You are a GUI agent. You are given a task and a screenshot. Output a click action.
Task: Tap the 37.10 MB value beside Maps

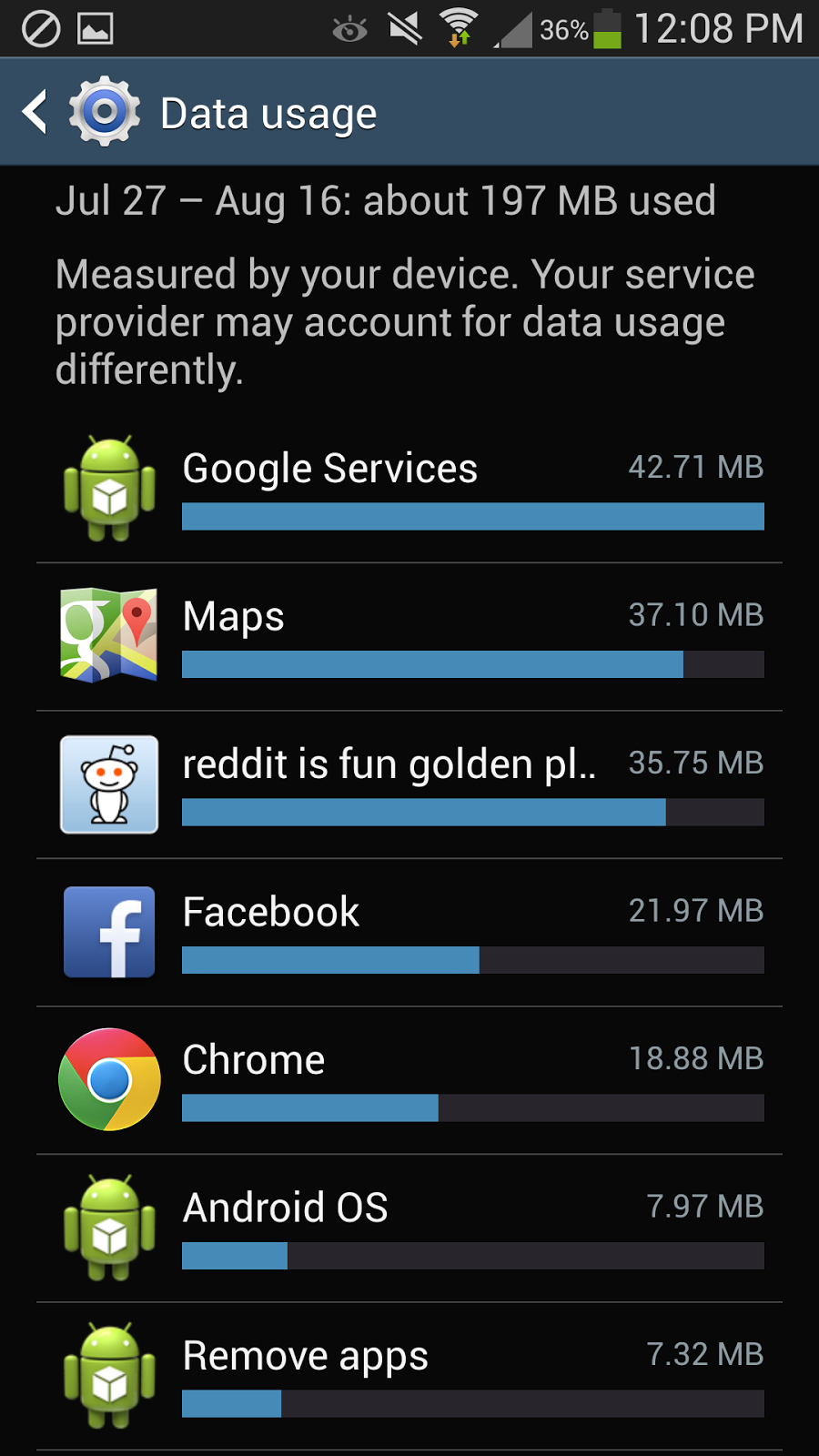697,615
